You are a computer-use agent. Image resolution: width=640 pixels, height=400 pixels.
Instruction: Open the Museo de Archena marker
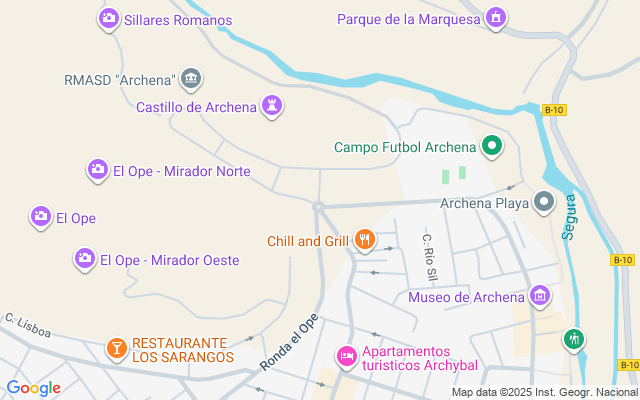point(540,296)
